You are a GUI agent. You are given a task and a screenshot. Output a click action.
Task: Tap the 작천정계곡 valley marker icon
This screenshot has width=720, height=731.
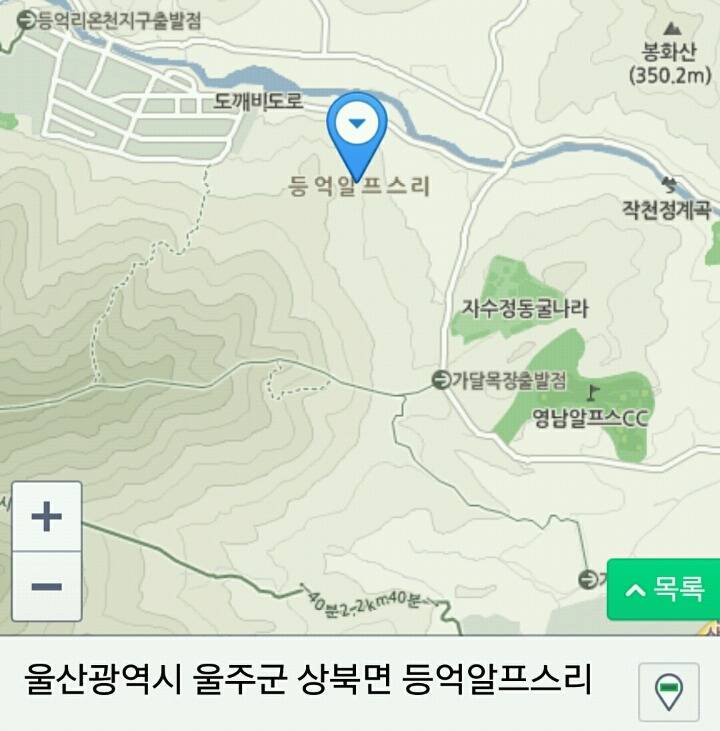668,183
